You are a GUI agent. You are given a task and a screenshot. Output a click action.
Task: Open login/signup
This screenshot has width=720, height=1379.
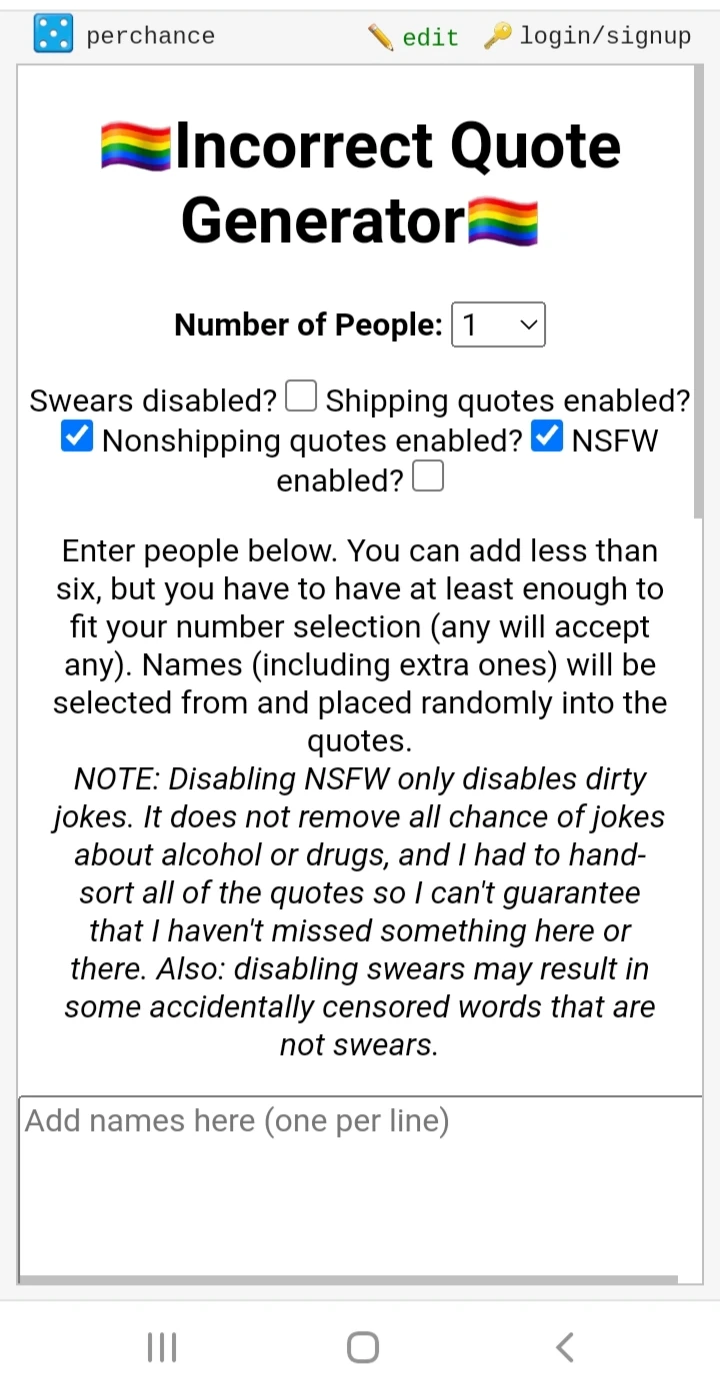click(x=587, y=36)
